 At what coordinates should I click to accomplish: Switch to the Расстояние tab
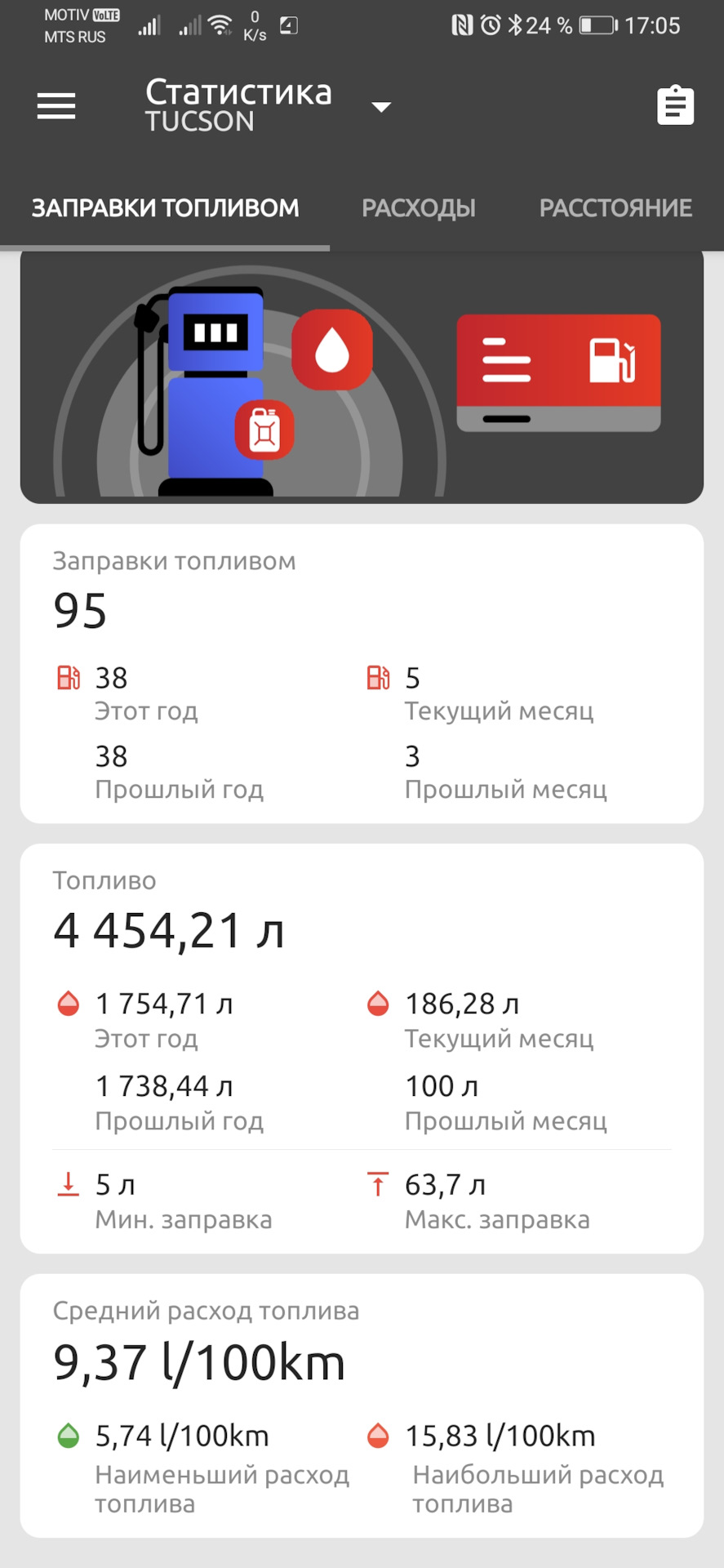615,208
